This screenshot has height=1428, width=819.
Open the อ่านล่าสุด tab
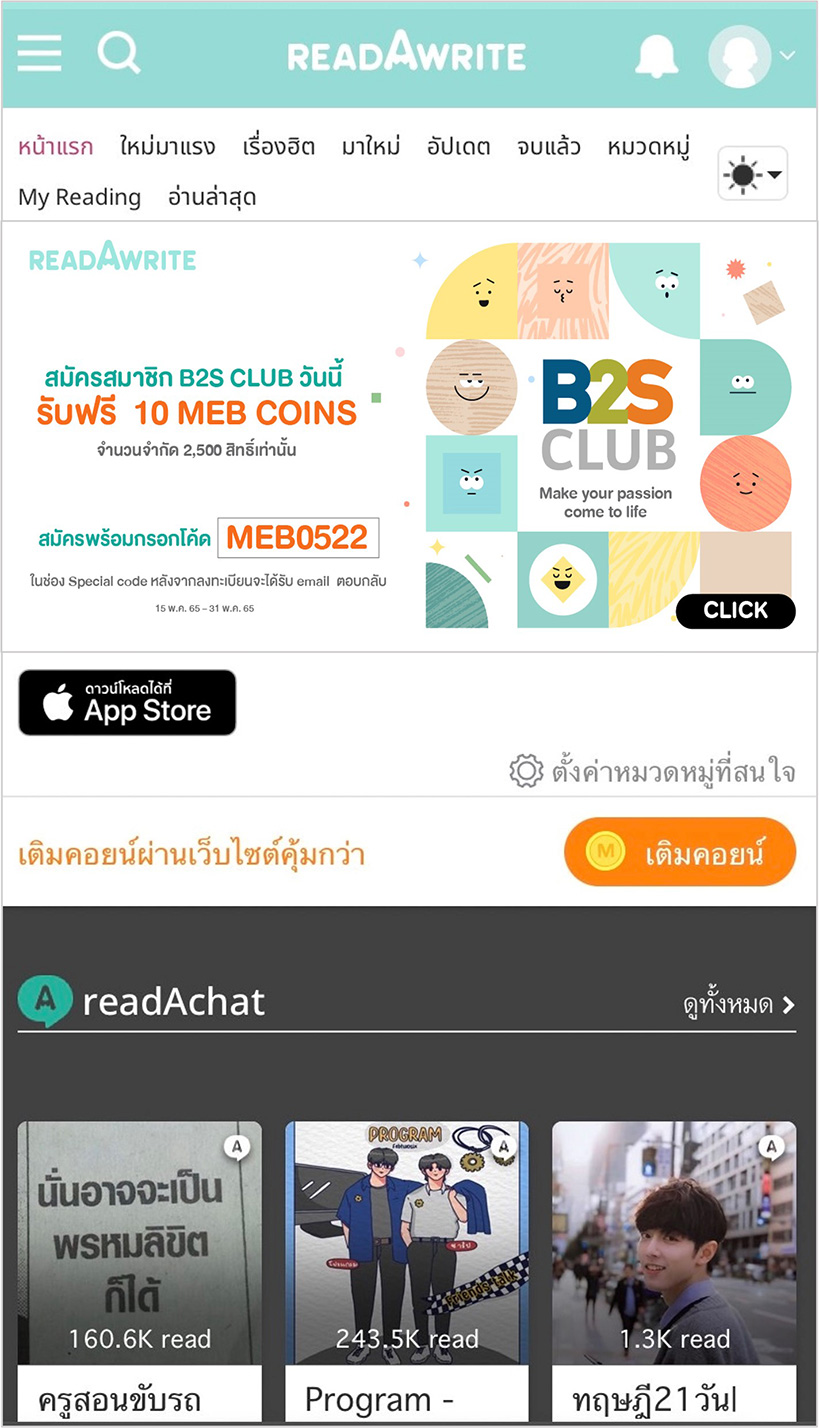[212, 197]
